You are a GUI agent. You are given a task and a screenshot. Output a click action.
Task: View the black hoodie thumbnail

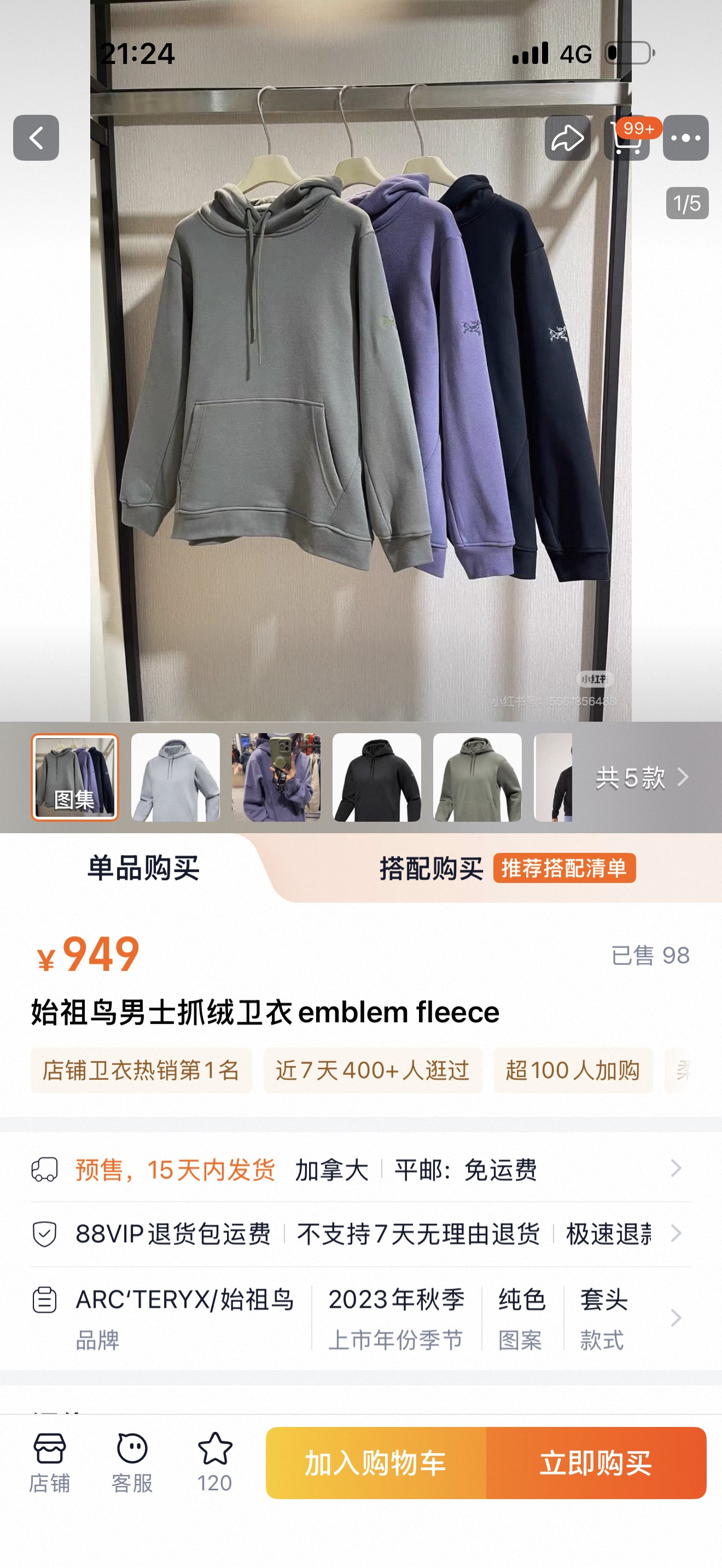(376, 777)
